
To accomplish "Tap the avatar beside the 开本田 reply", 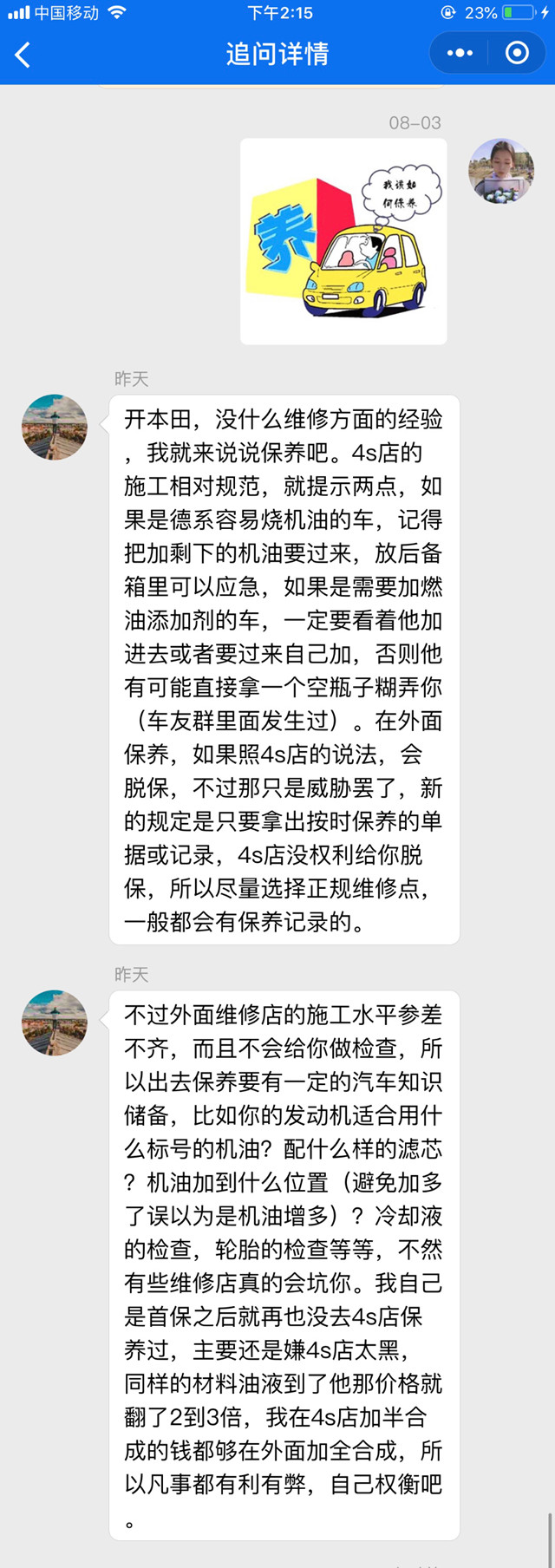I will (55, 428).
